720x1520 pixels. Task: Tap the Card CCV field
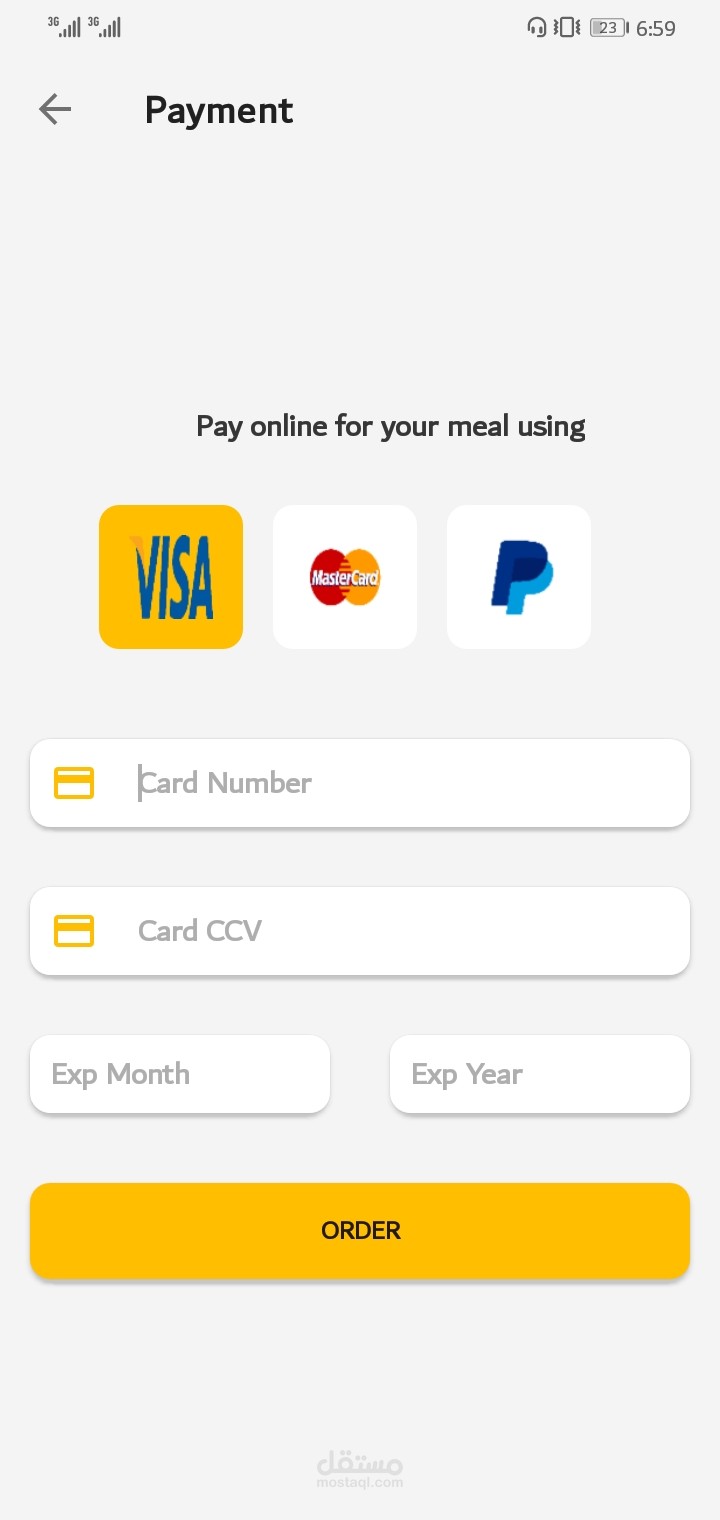pos(360,931)
